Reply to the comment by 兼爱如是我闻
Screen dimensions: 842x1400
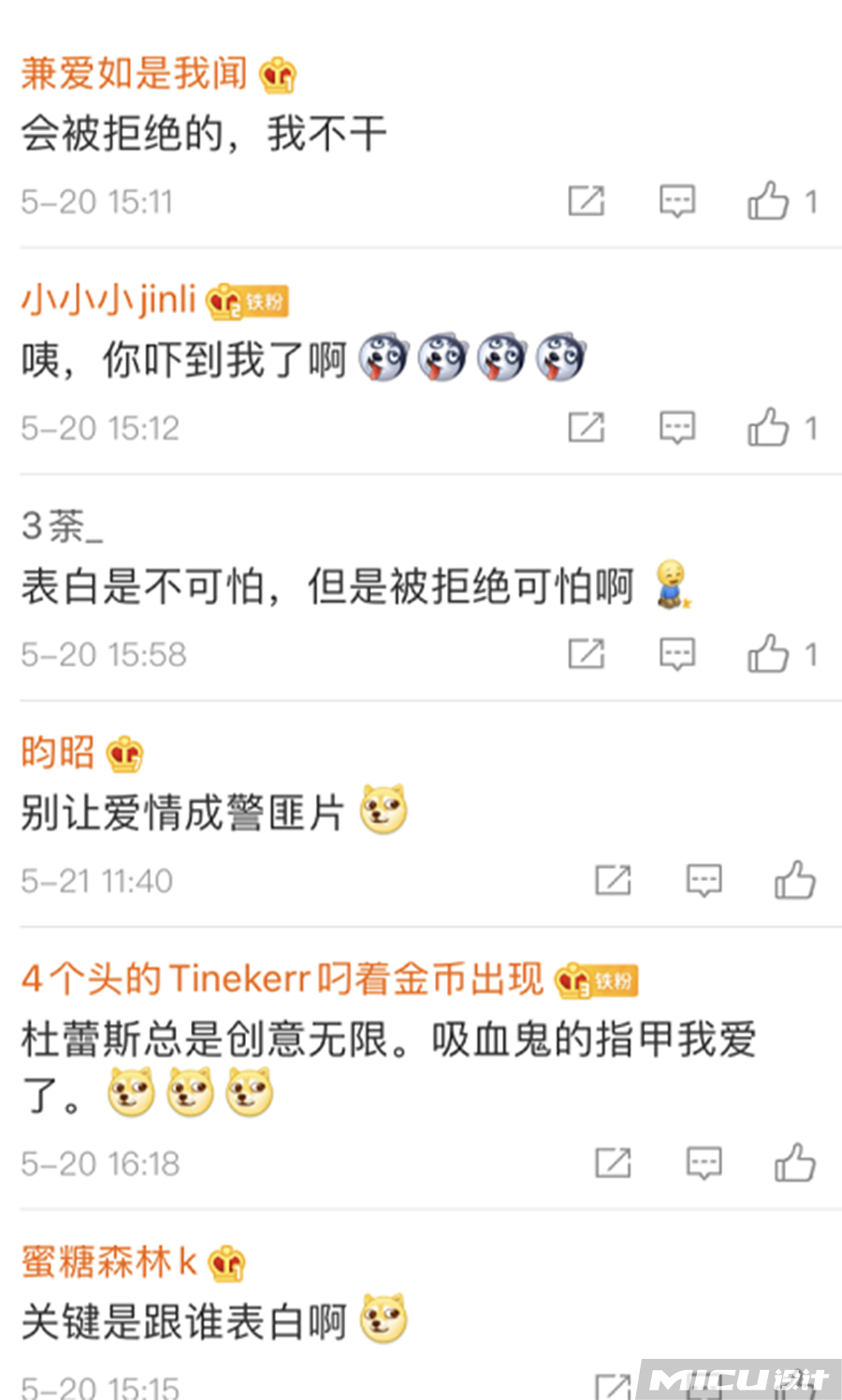click(677, 200)
